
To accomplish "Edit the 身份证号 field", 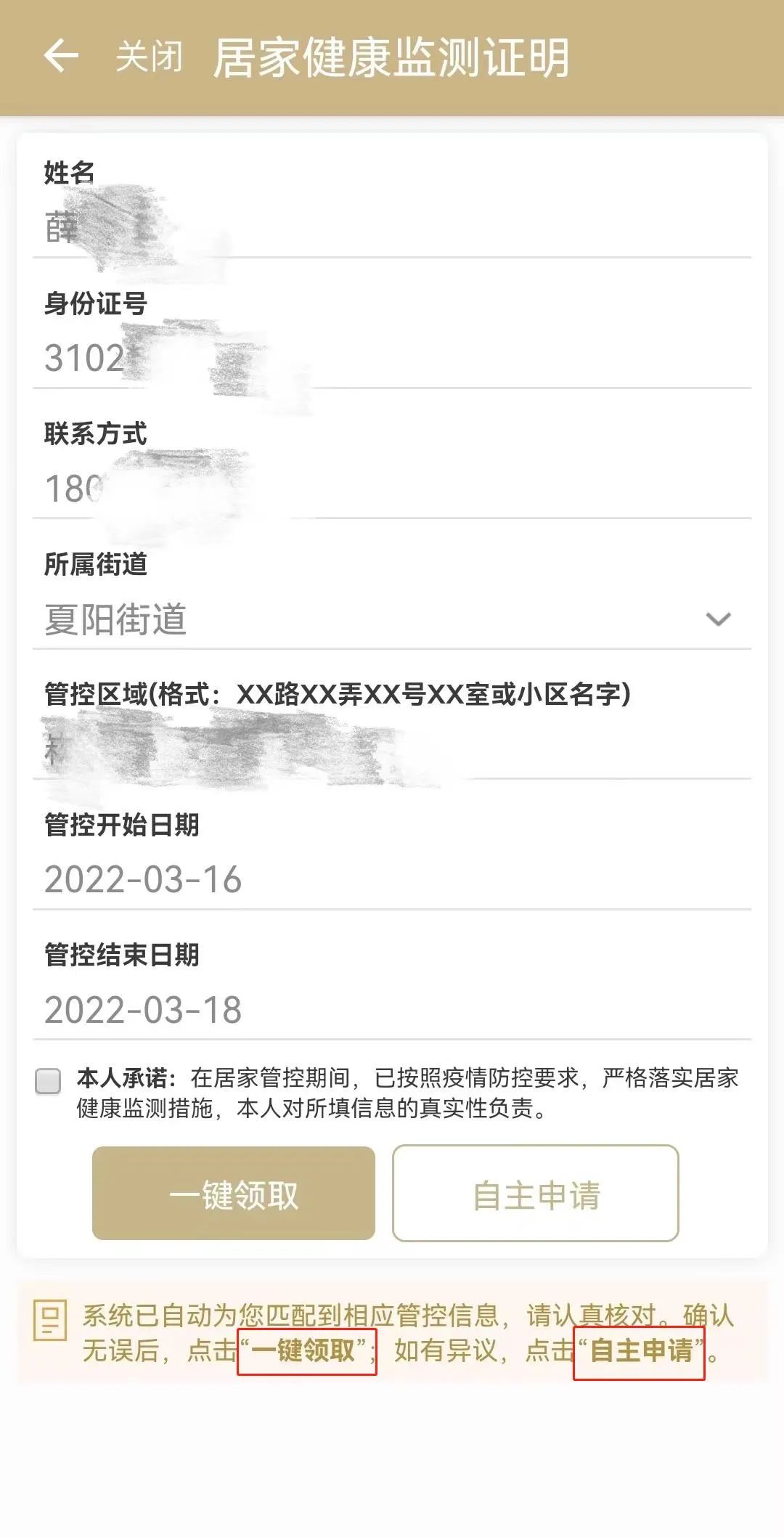I will pos(392,359).
